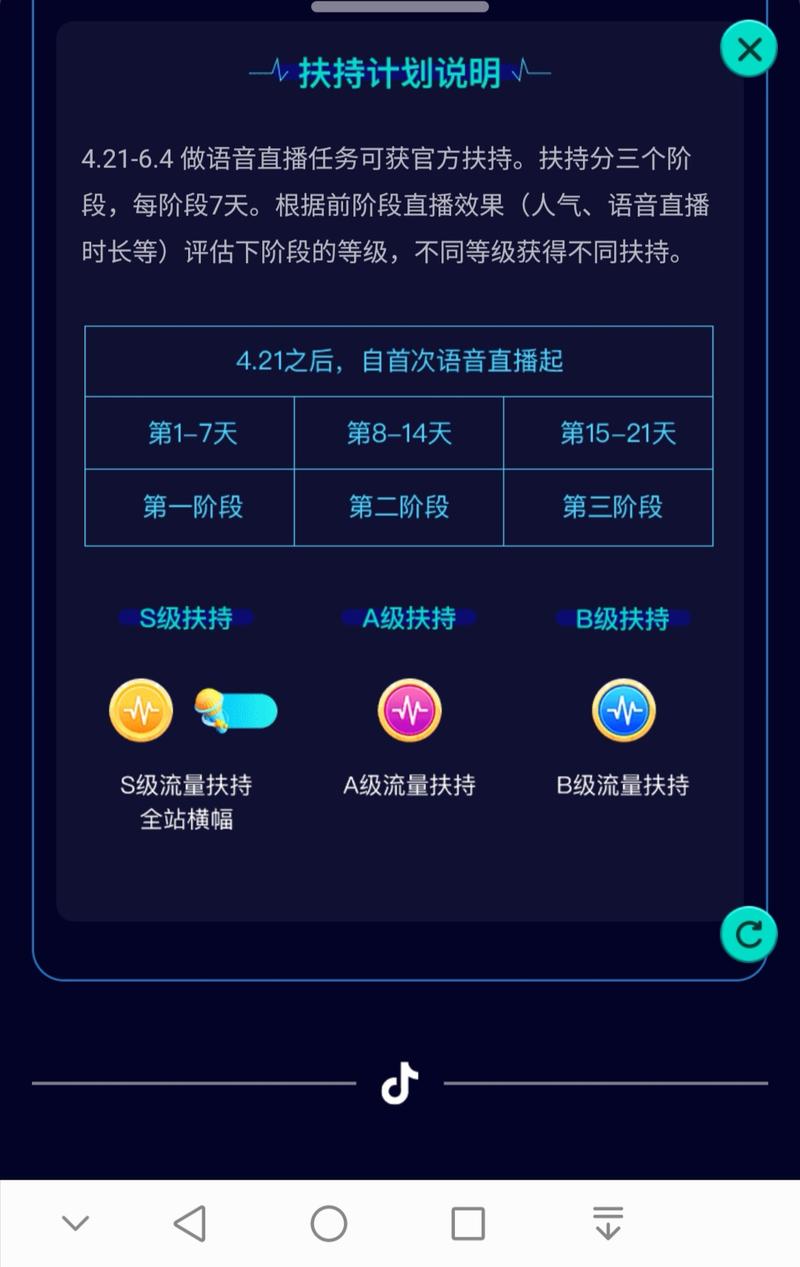Click the 第8-14天 cell in the table
The width and height of the screenshot is (800, 1267).
(x=398, y=432)
